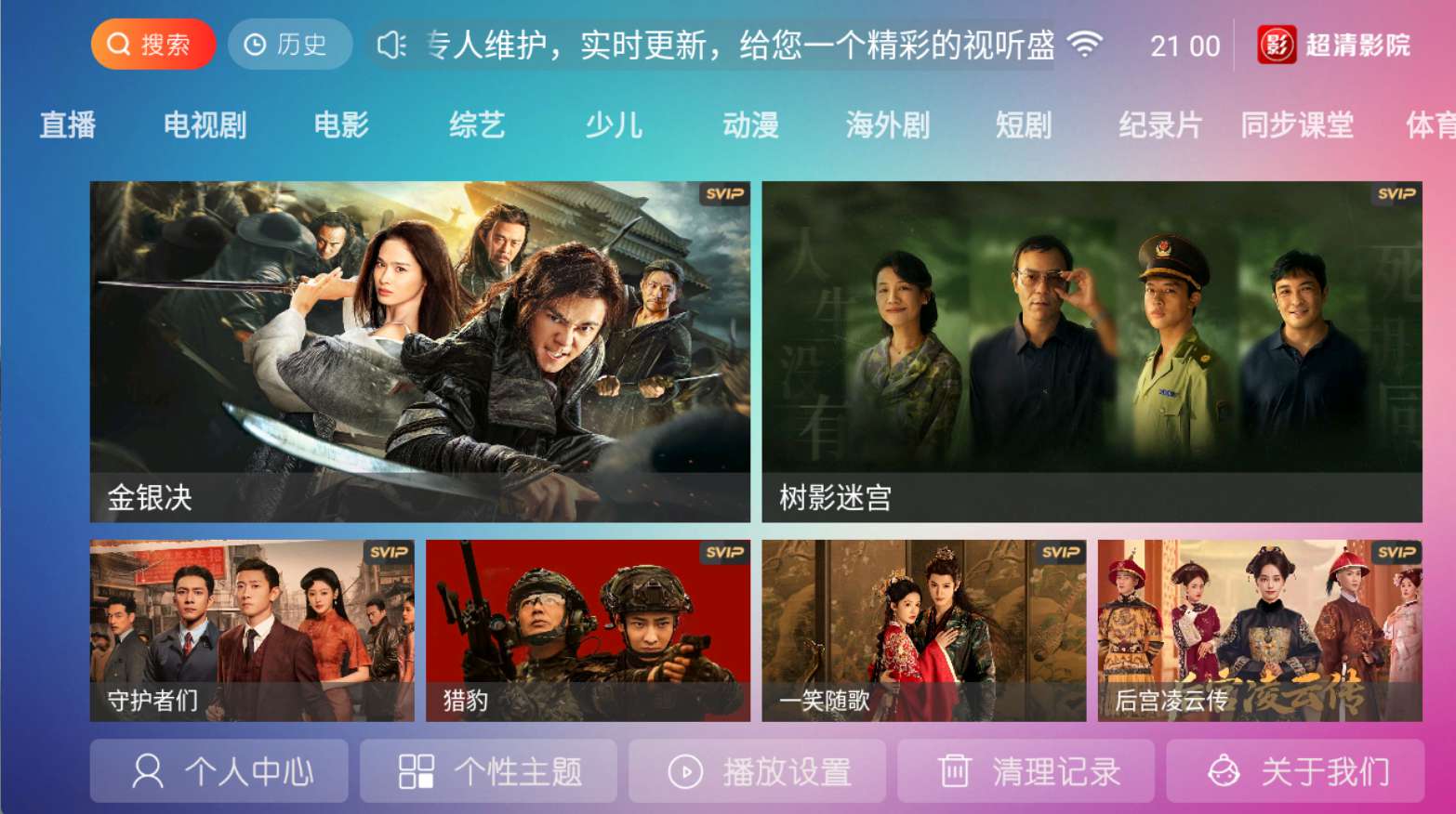The image size is (1456, 814).
Task: Play the 金银决 featured poster
Action: (x=419, y=350)
